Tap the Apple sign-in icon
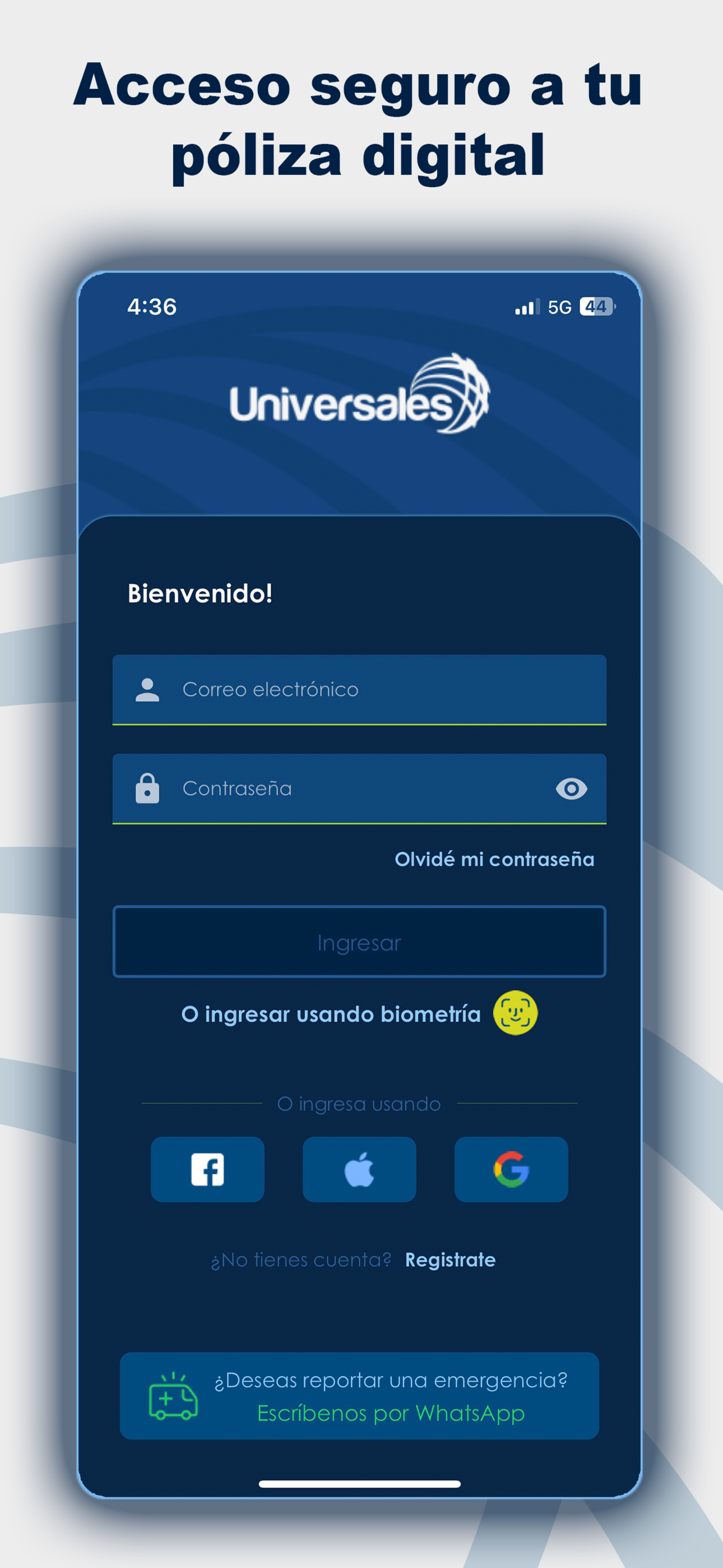Image resolution: width=723 pixels, height=1568 pixels. coord(359,1169)
